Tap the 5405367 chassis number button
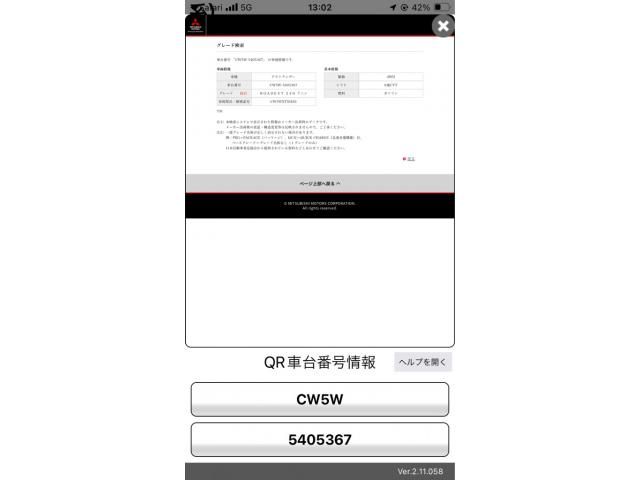 319,439
